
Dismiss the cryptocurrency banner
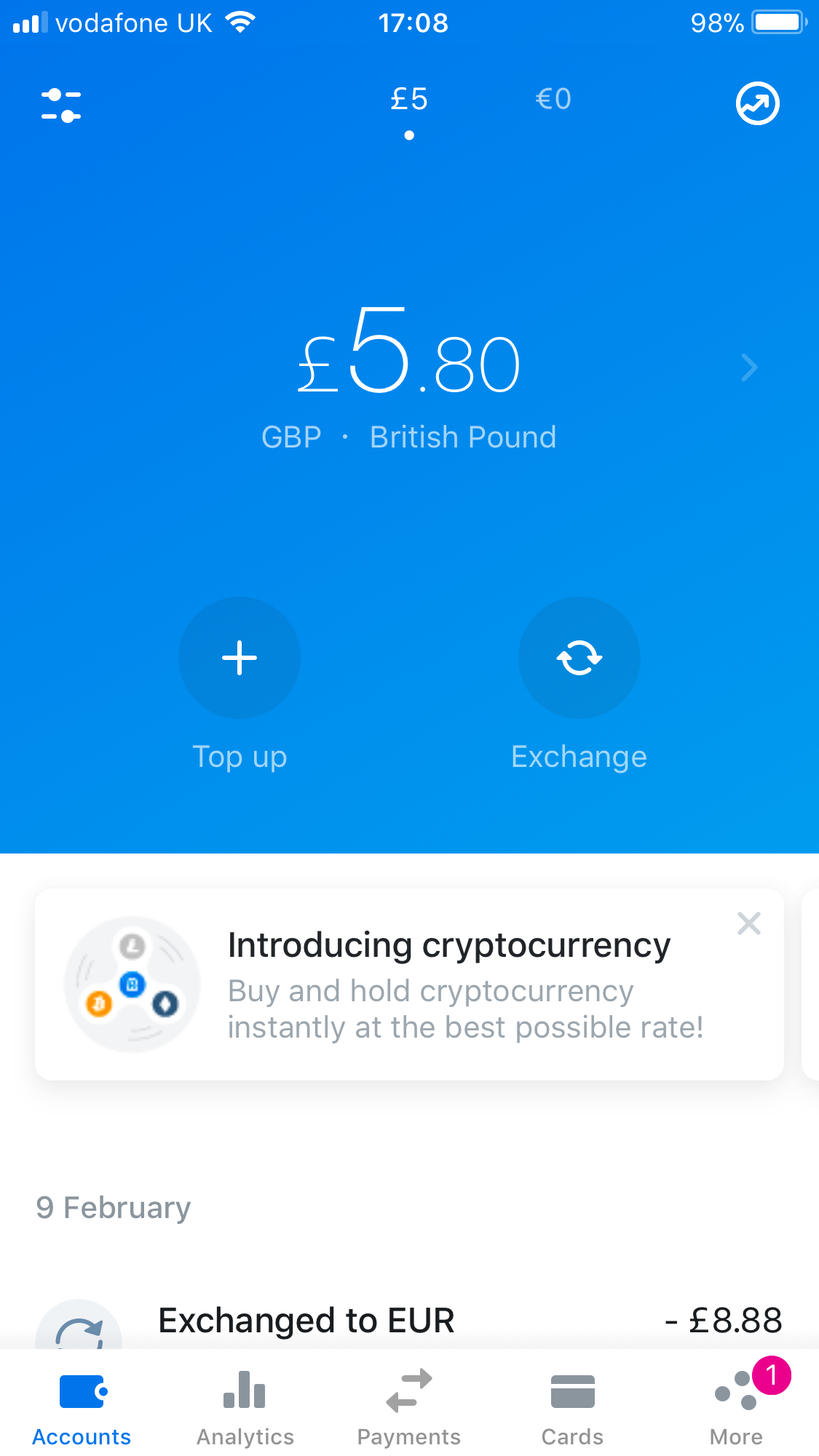click(x=748, y=924)
